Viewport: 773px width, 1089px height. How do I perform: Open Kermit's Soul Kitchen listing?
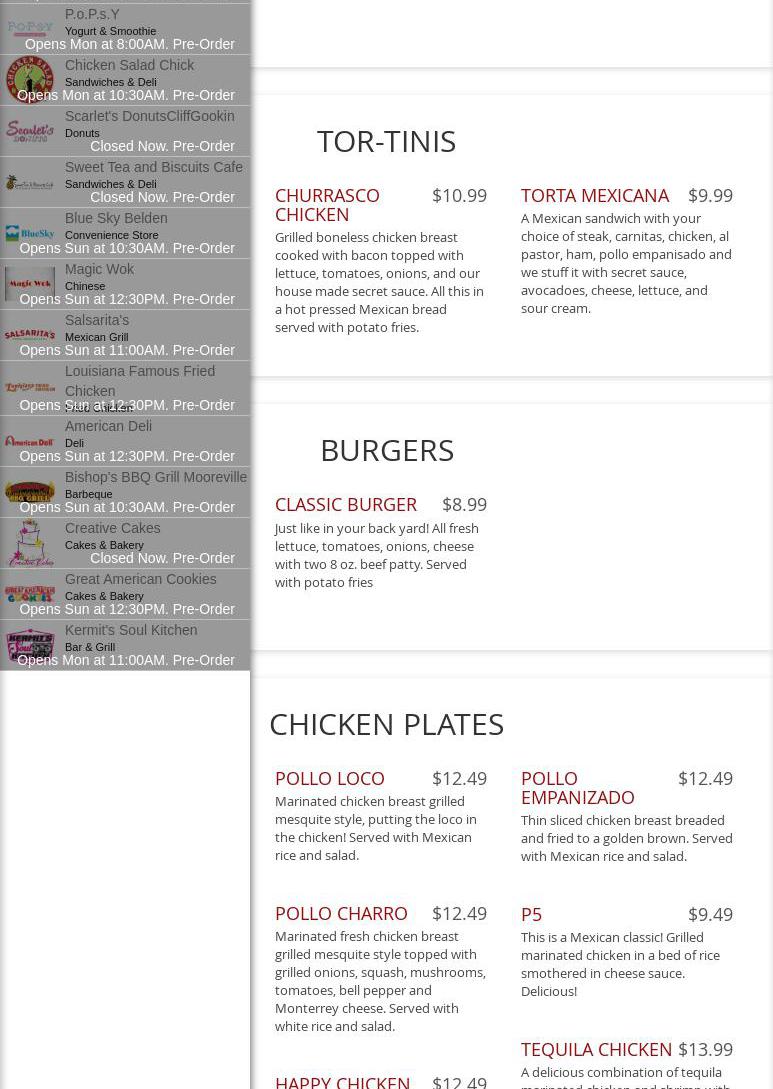tap(131, 631)
